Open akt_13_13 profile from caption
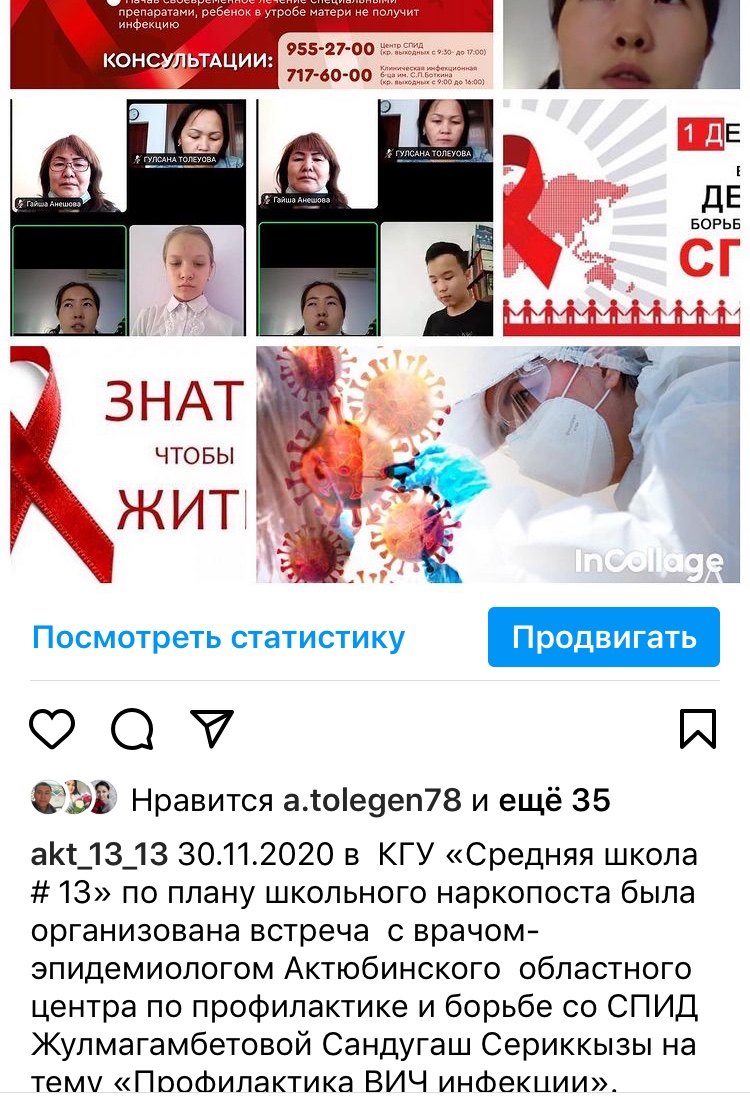Viewport: 750px width, 1099px height. (x=100, y=855)
